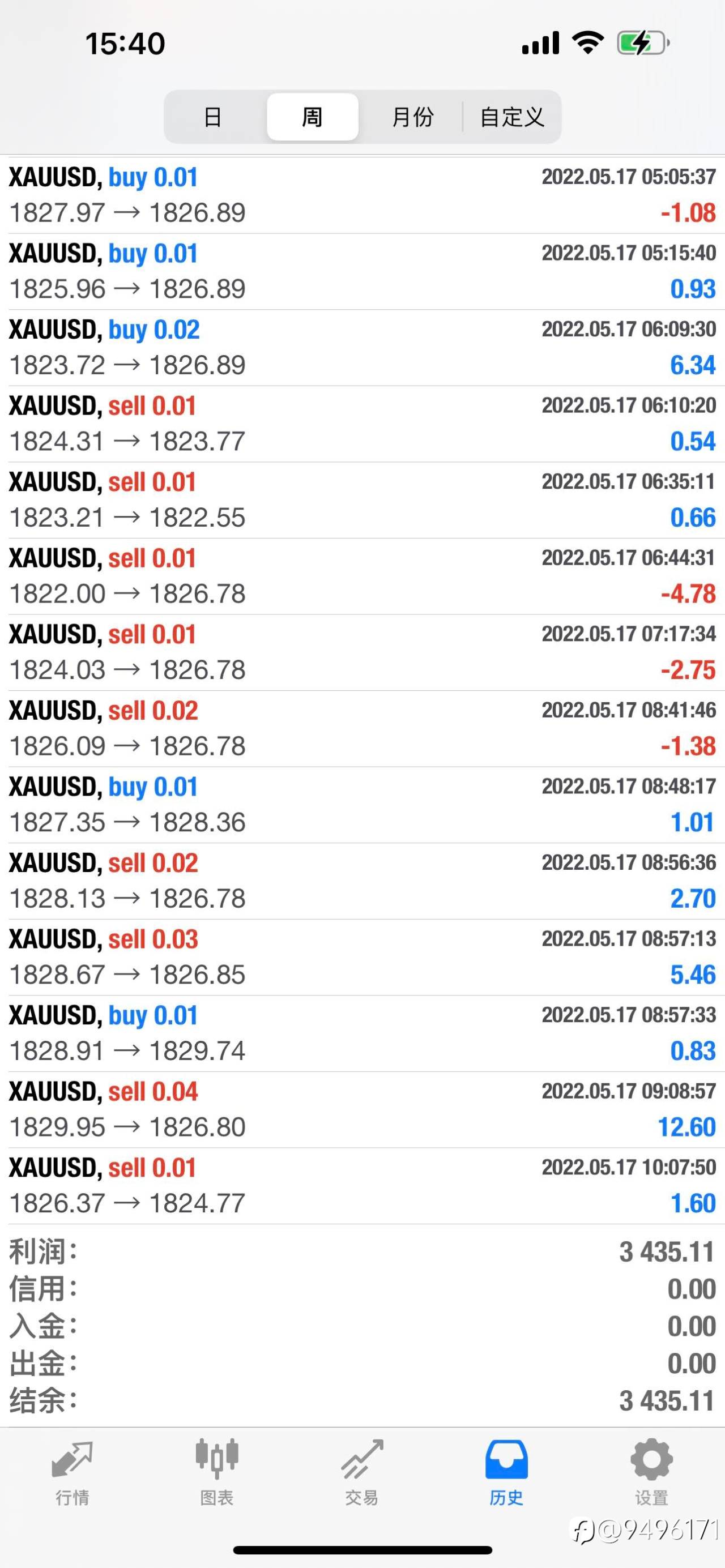The image size is (725, 1568).
Task: Open the sell 0.03 trade at 08:57:13
Action: [x=362, y=958]
